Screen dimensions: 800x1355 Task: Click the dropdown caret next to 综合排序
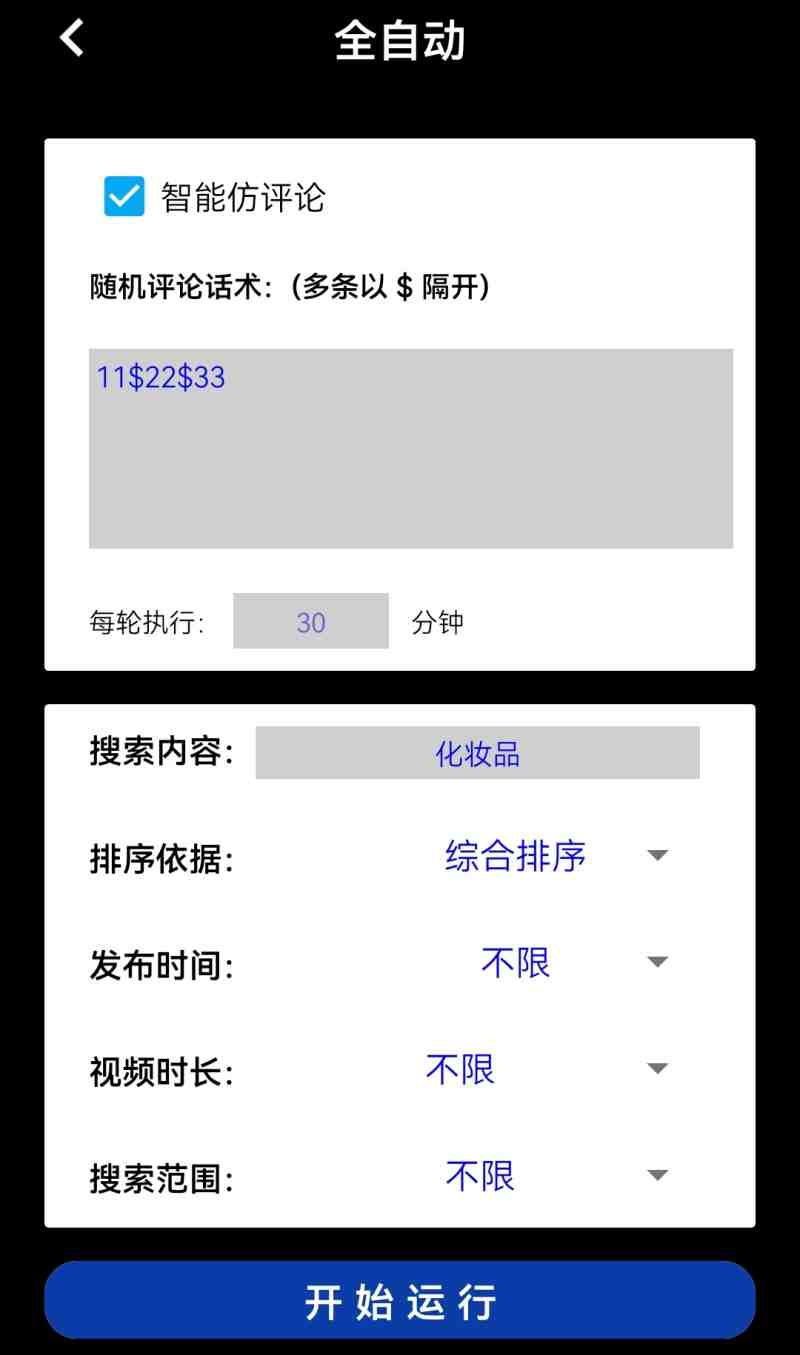click(658, 856)
